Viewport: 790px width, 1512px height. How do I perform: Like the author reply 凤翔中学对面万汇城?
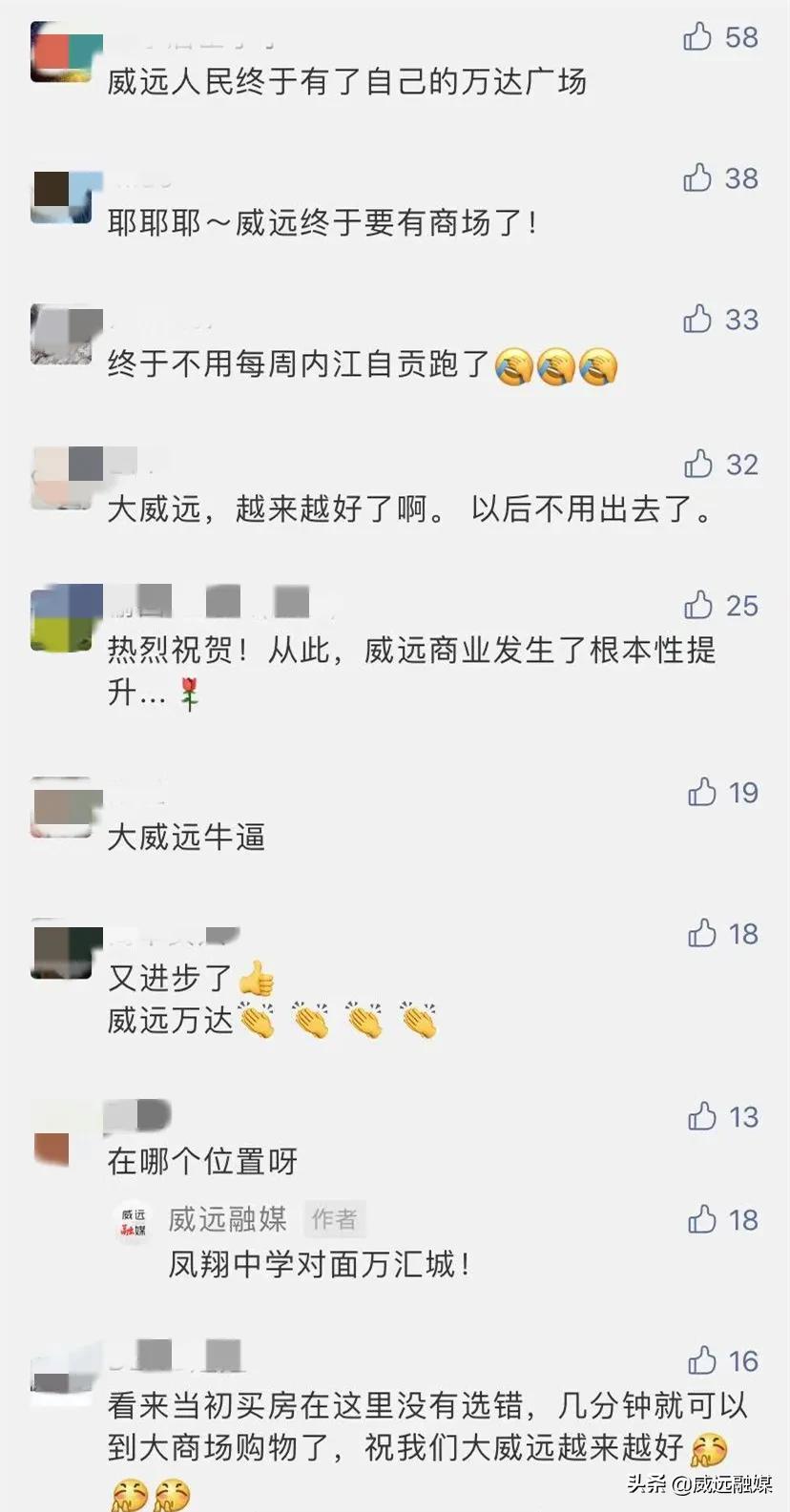click(x=702, y=1219)
